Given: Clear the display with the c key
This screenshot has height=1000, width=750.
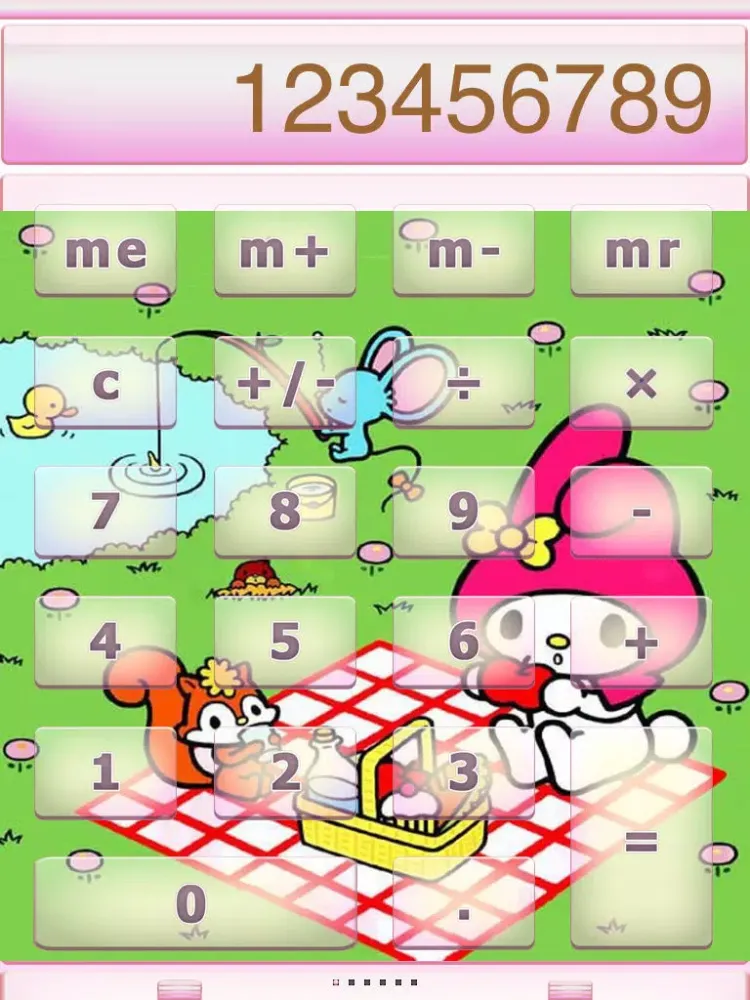Looking at the screenshot, I should [x=105, y=383].
